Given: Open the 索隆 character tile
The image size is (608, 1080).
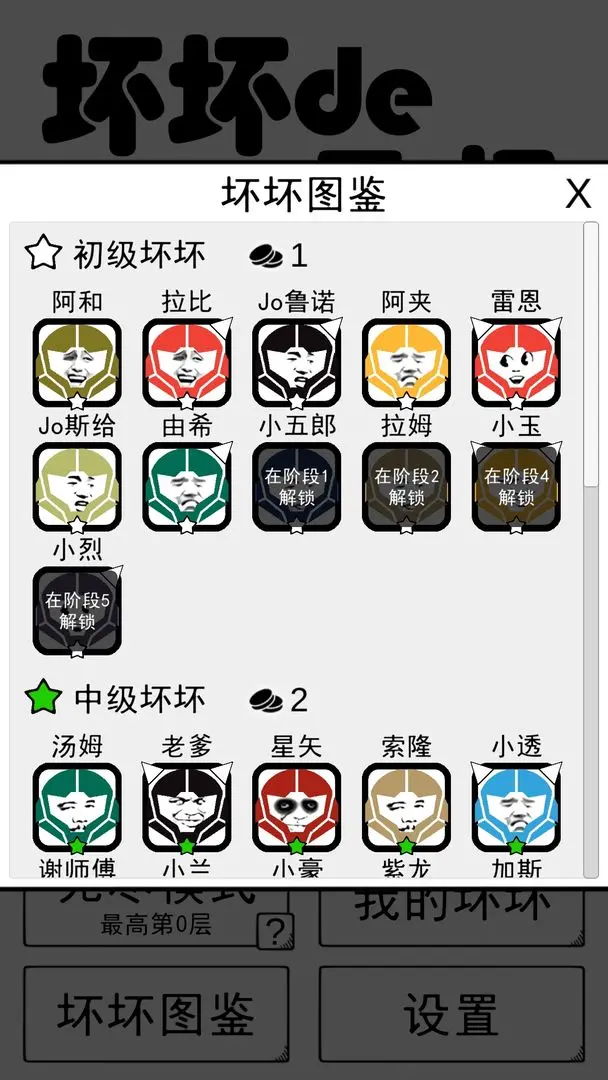Looking at the screenshot, I should 407,806.
